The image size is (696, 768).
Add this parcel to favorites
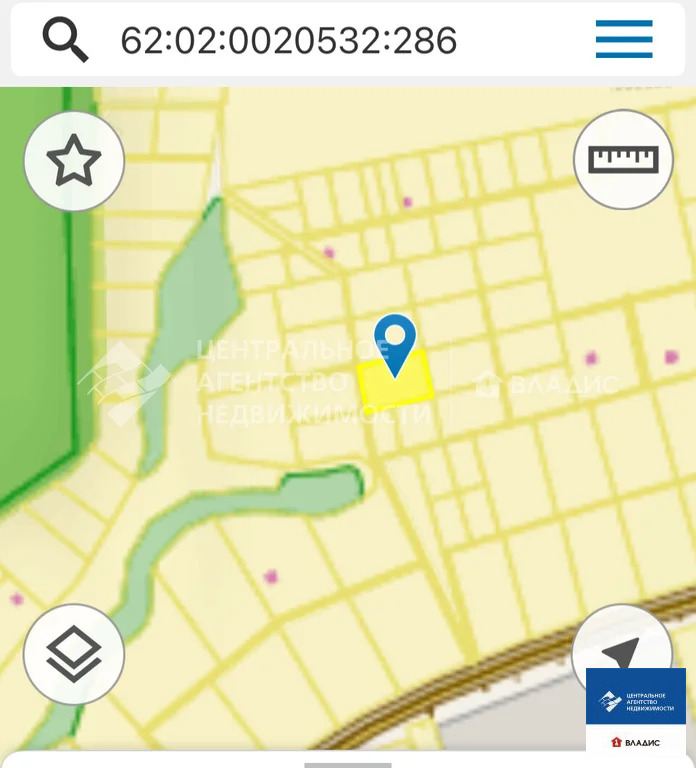click(74, 160)
